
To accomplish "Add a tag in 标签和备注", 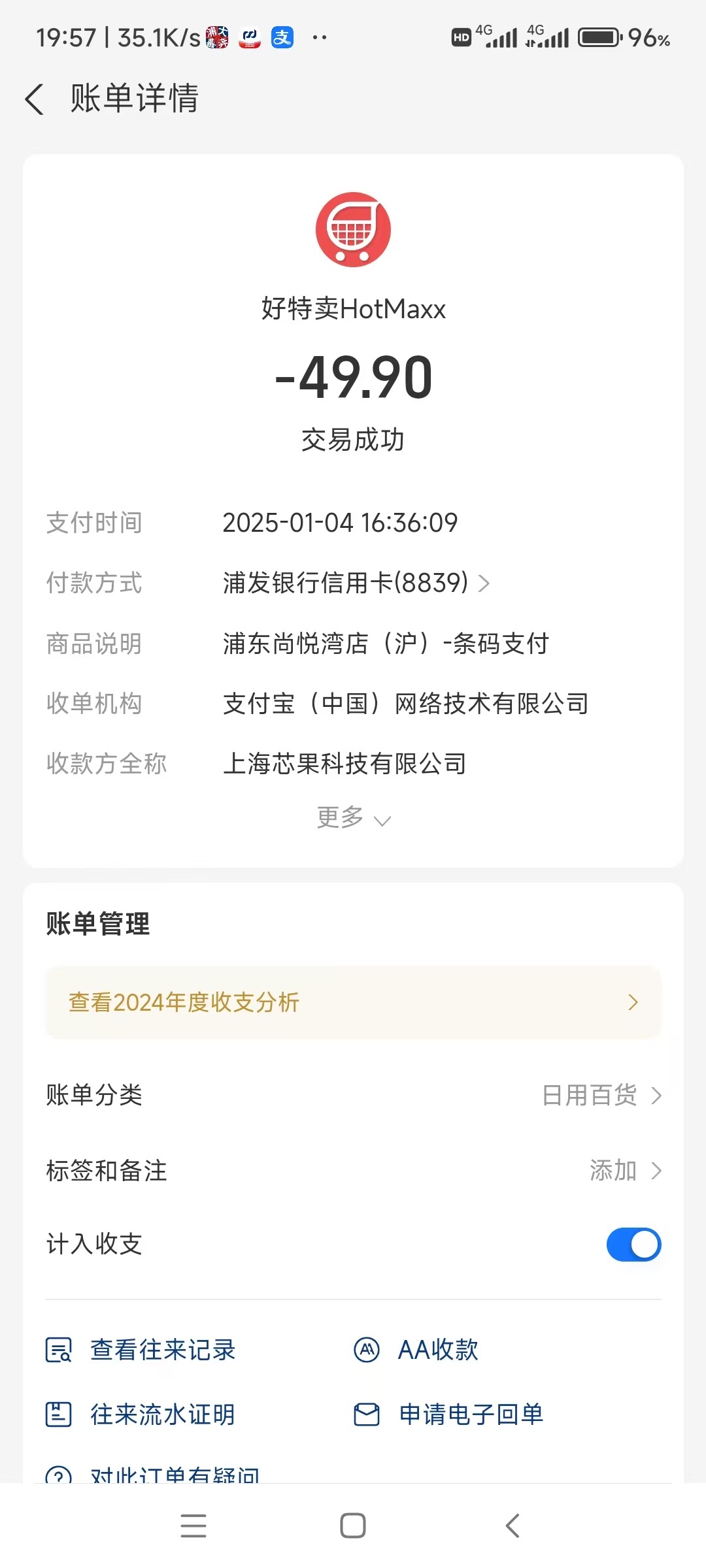I will click(x=353, y=1171).
